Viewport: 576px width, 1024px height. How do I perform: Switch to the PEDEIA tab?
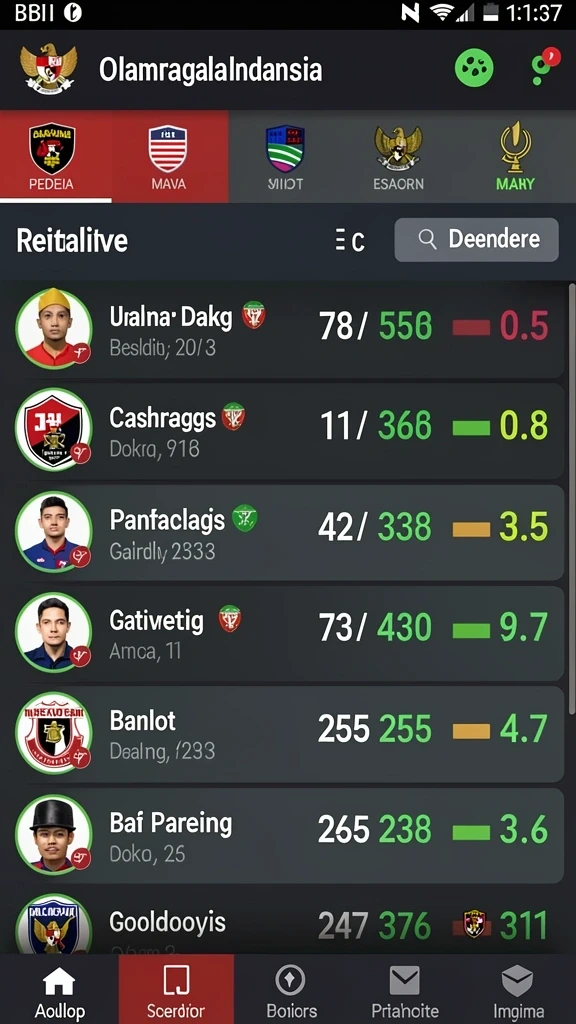pyautogui.click(x=56, y=157)
